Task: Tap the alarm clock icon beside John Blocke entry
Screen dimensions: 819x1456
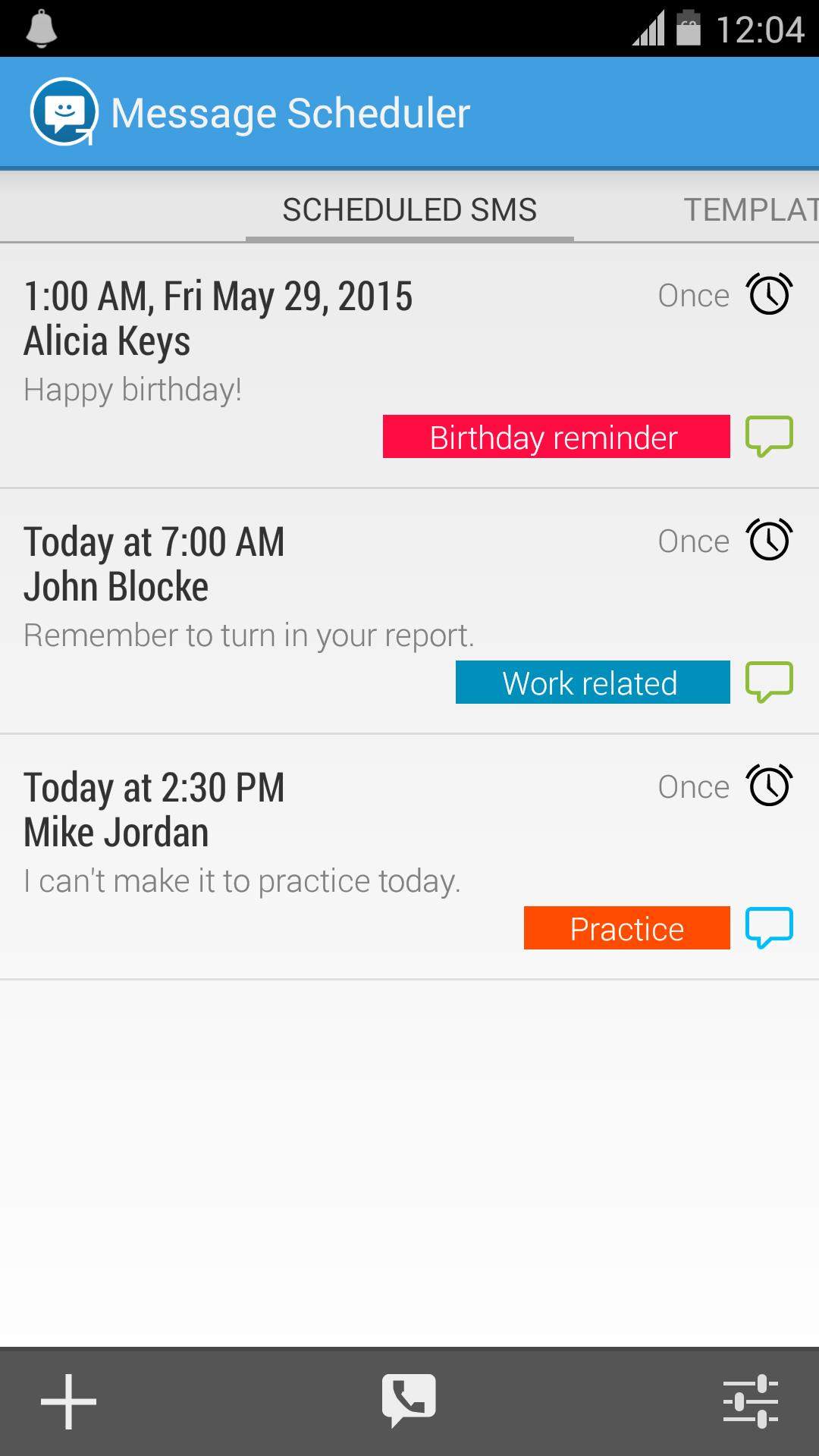Action: tap(767, 541)
